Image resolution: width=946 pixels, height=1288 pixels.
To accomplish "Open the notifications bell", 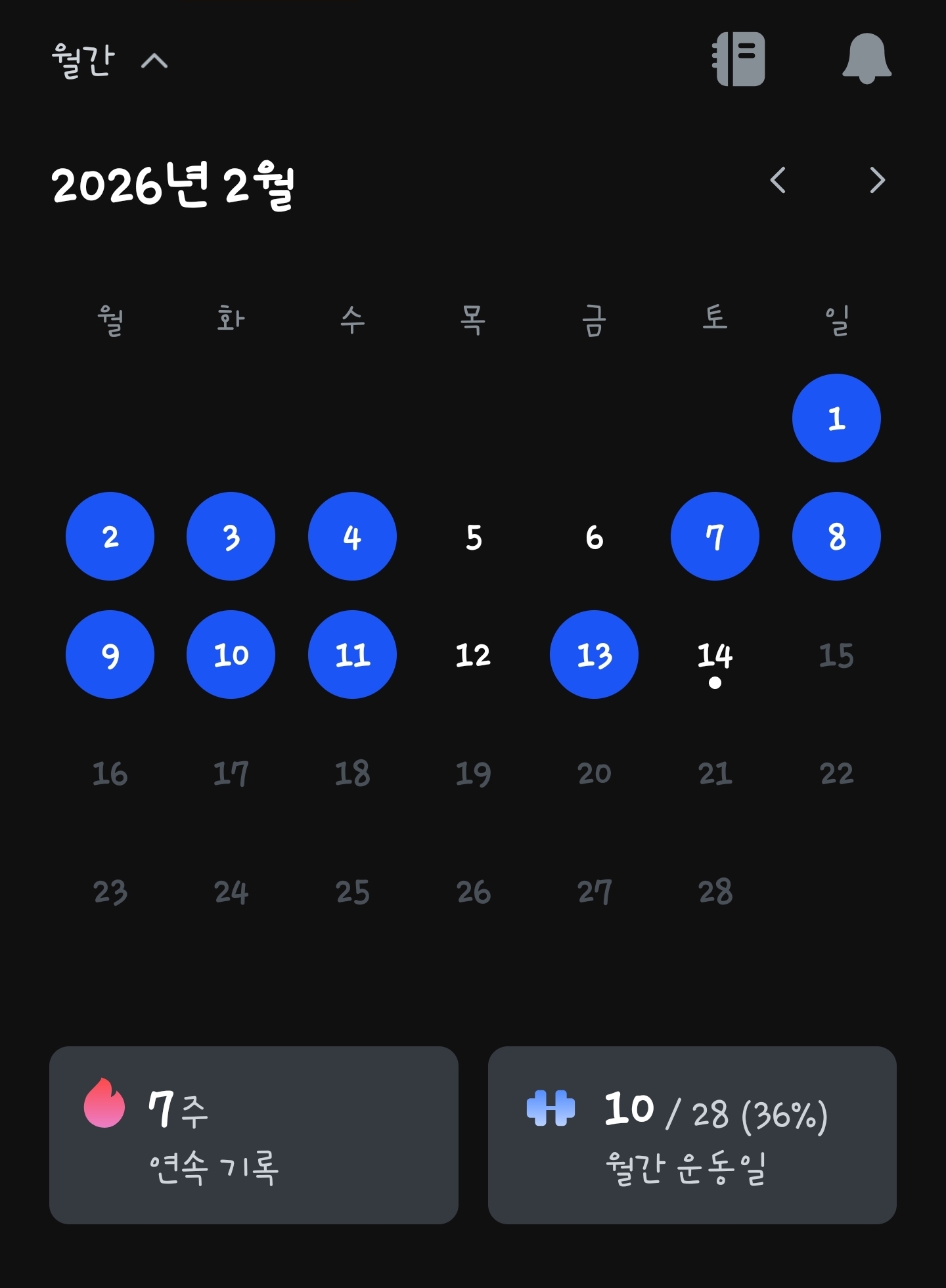I will point(867,59).
